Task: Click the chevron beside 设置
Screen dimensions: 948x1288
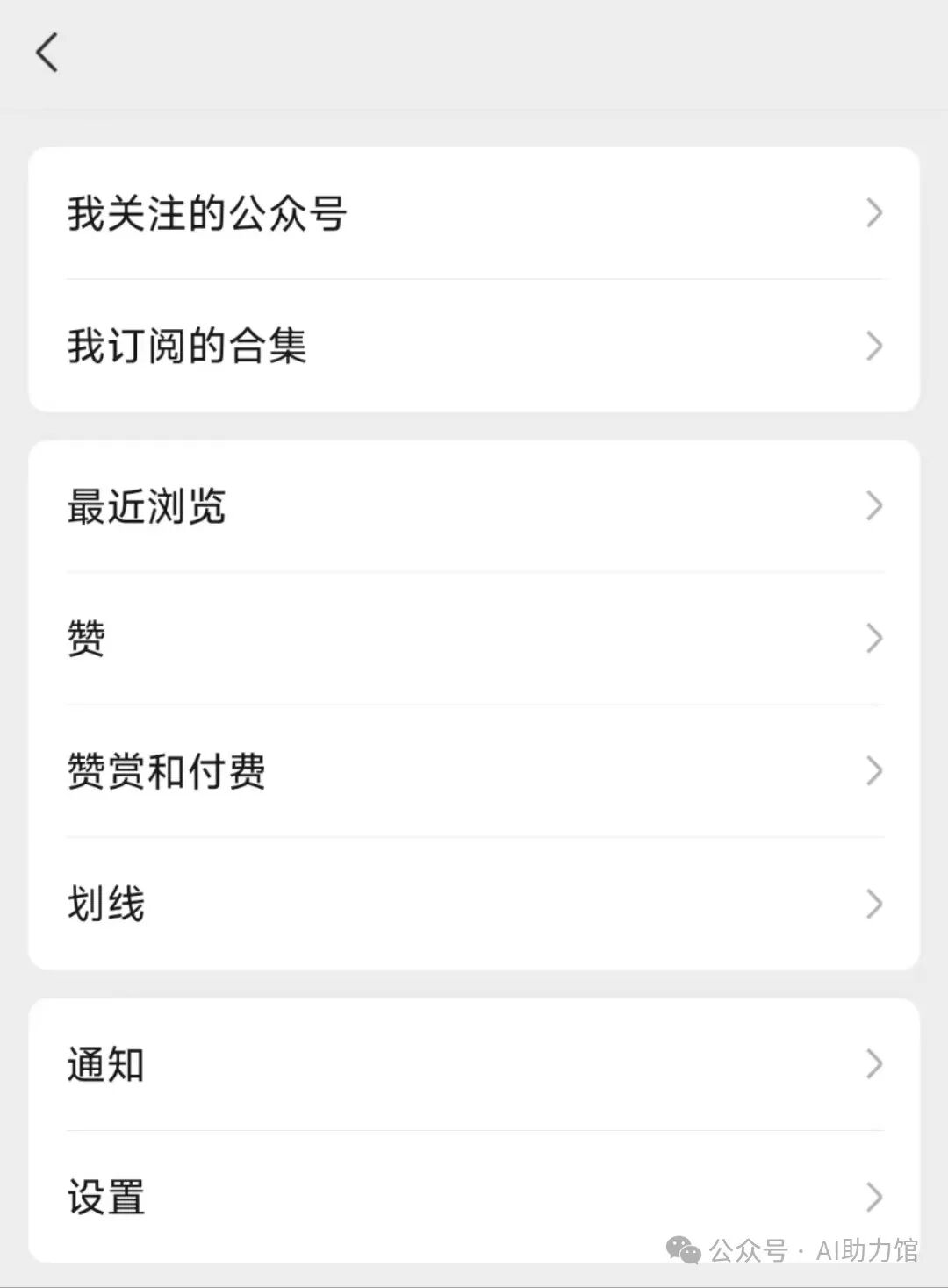Action: coord(873,1195)
